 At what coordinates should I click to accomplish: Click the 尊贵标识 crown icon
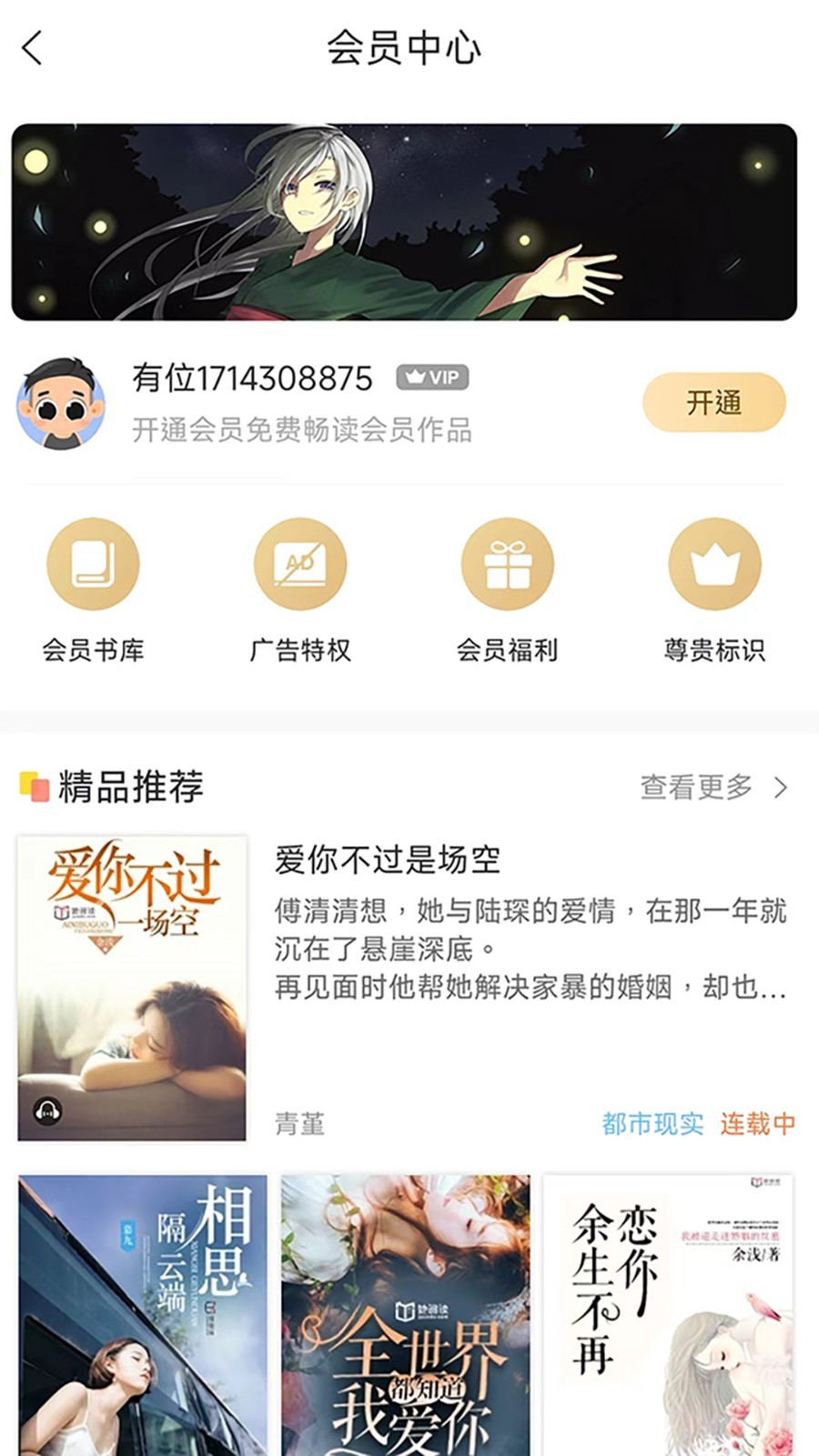715,564
